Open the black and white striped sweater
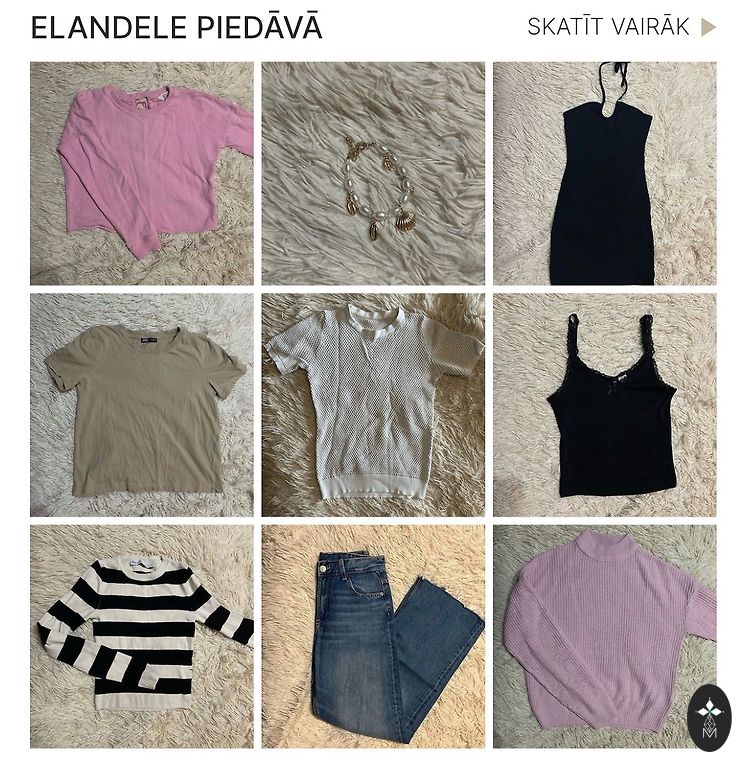 (x=142, y=637)
